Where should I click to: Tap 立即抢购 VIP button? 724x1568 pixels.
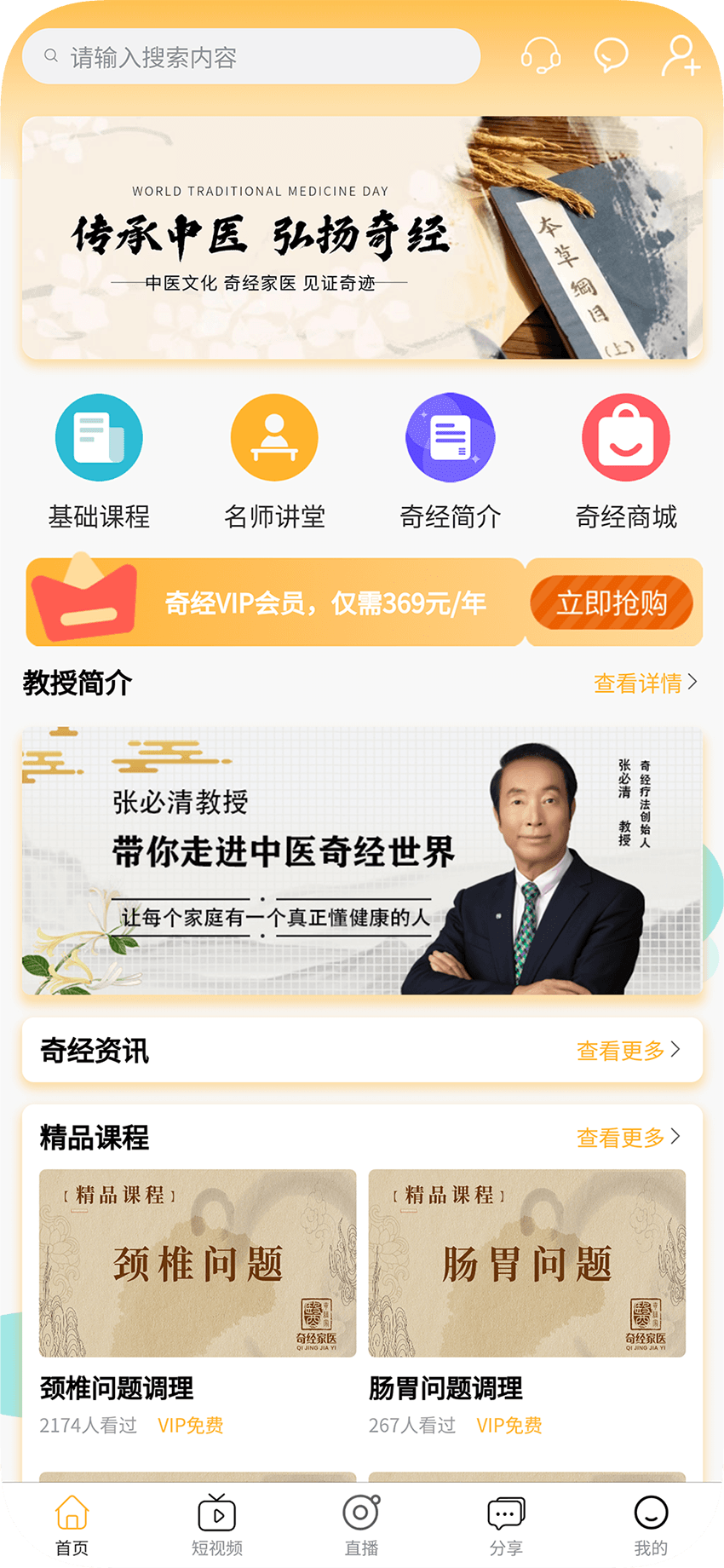point(612,603)
